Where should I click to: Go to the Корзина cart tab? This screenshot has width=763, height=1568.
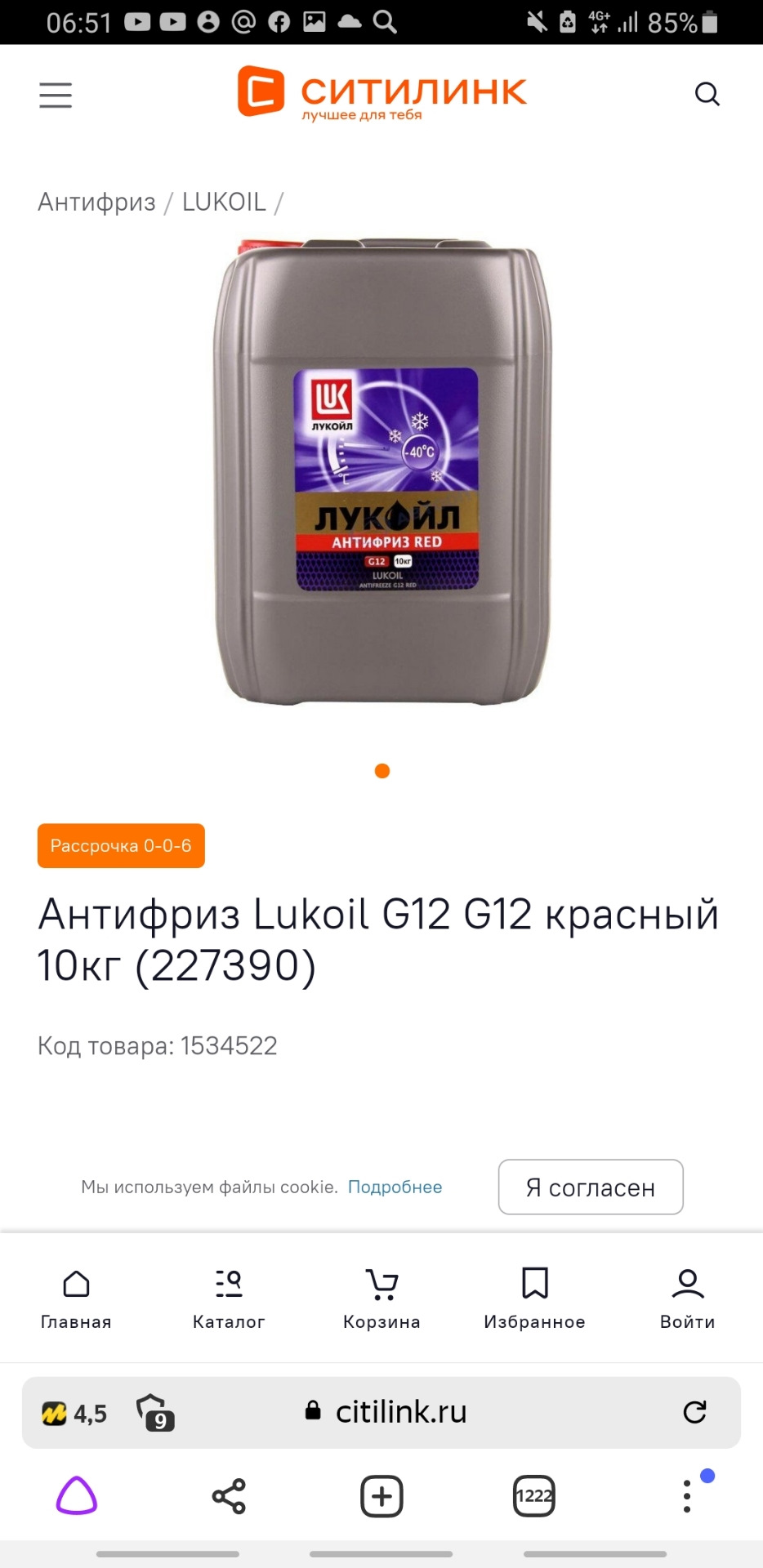click(x=381, y=1298)
